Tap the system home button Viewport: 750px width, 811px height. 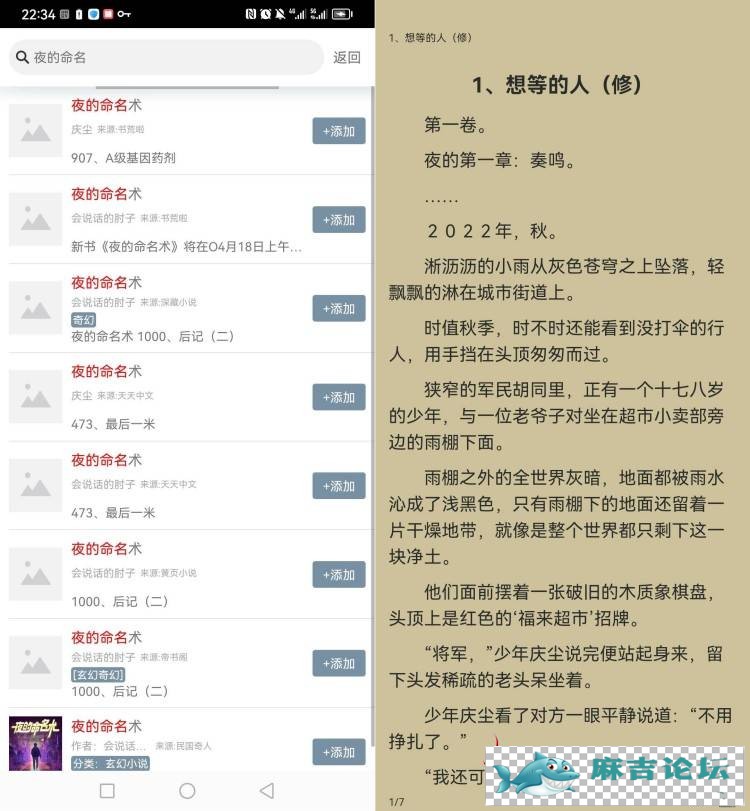pyautogui.click(x=186, y=790)
